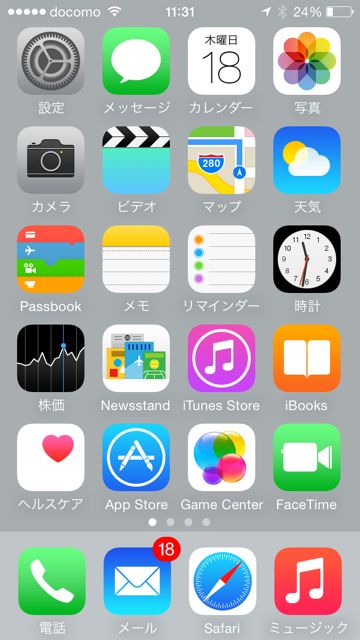Open the 株価 stocks app
The width and height of the screenshot is (360, 640).
51,358
